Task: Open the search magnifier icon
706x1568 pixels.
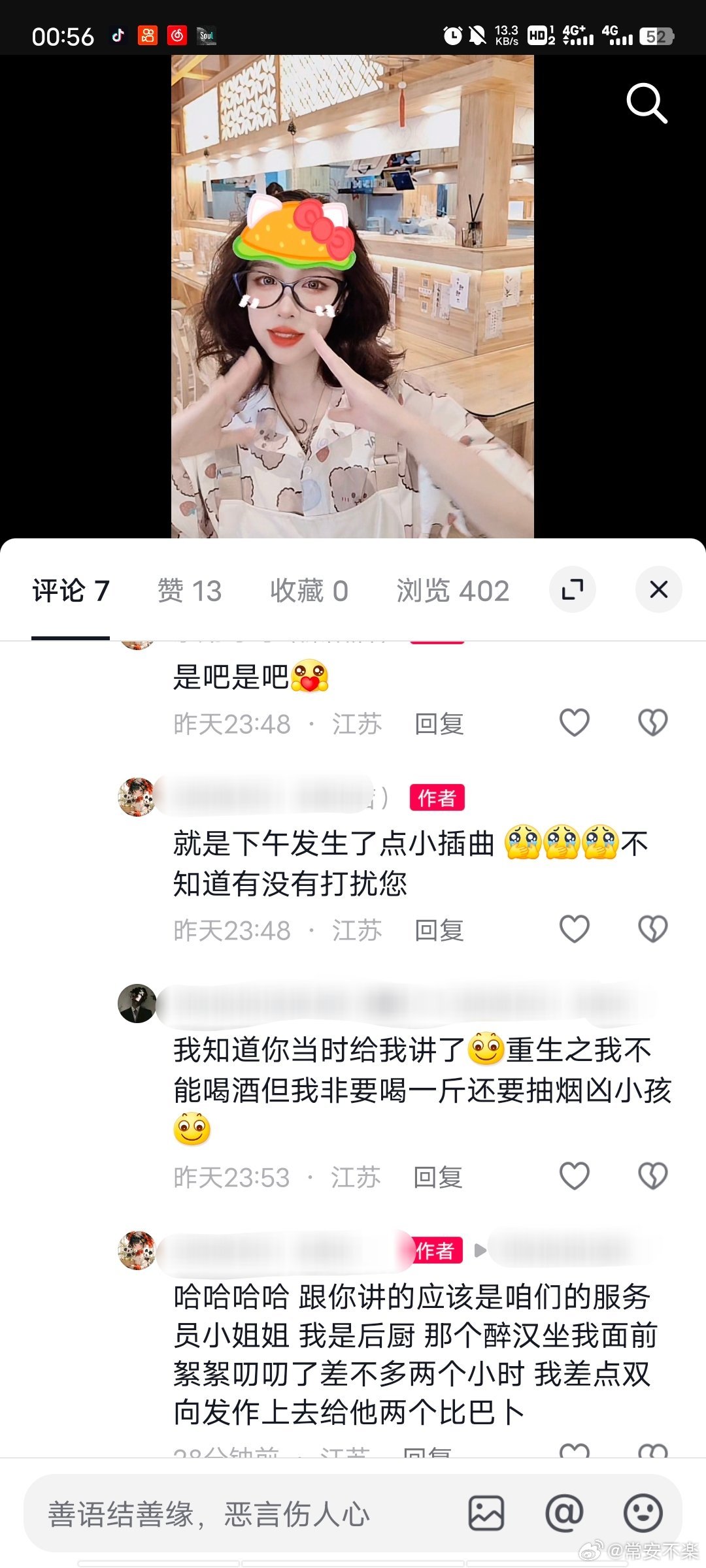Action: pos(647,103)
